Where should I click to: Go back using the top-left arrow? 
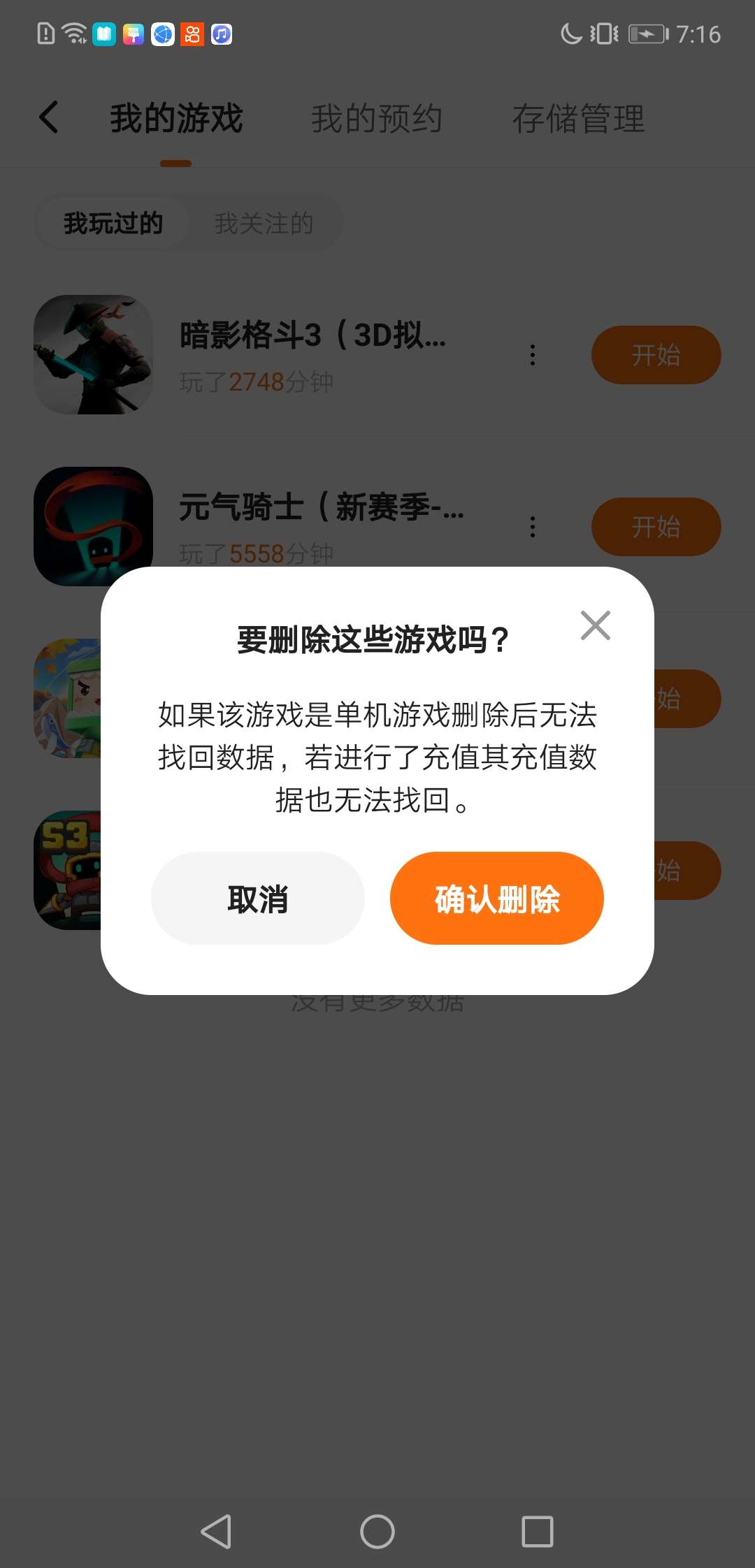pyautogui.click(x=49, y=117)
